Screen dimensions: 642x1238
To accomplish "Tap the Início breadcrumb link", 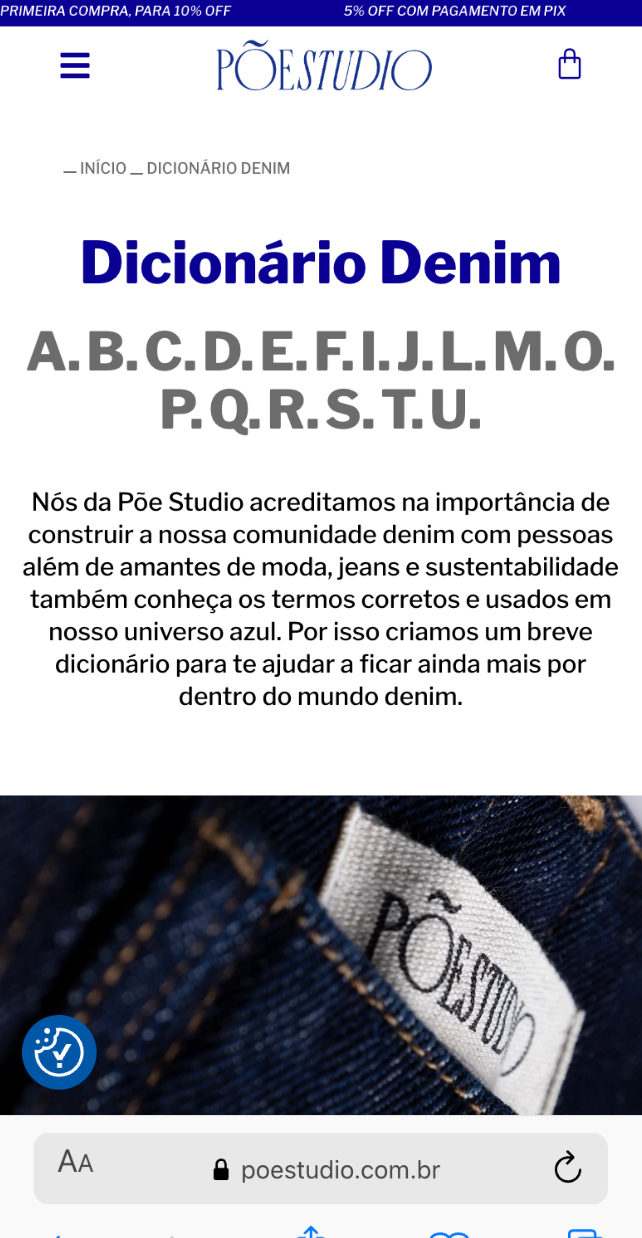I will coord(103,168).
